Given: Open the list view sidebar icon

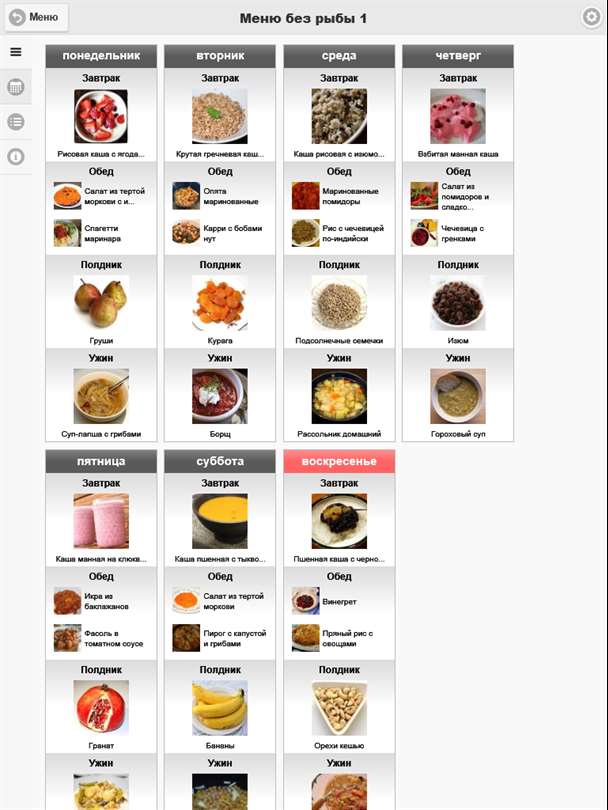Looking at the screenshot, I should 15,122.
